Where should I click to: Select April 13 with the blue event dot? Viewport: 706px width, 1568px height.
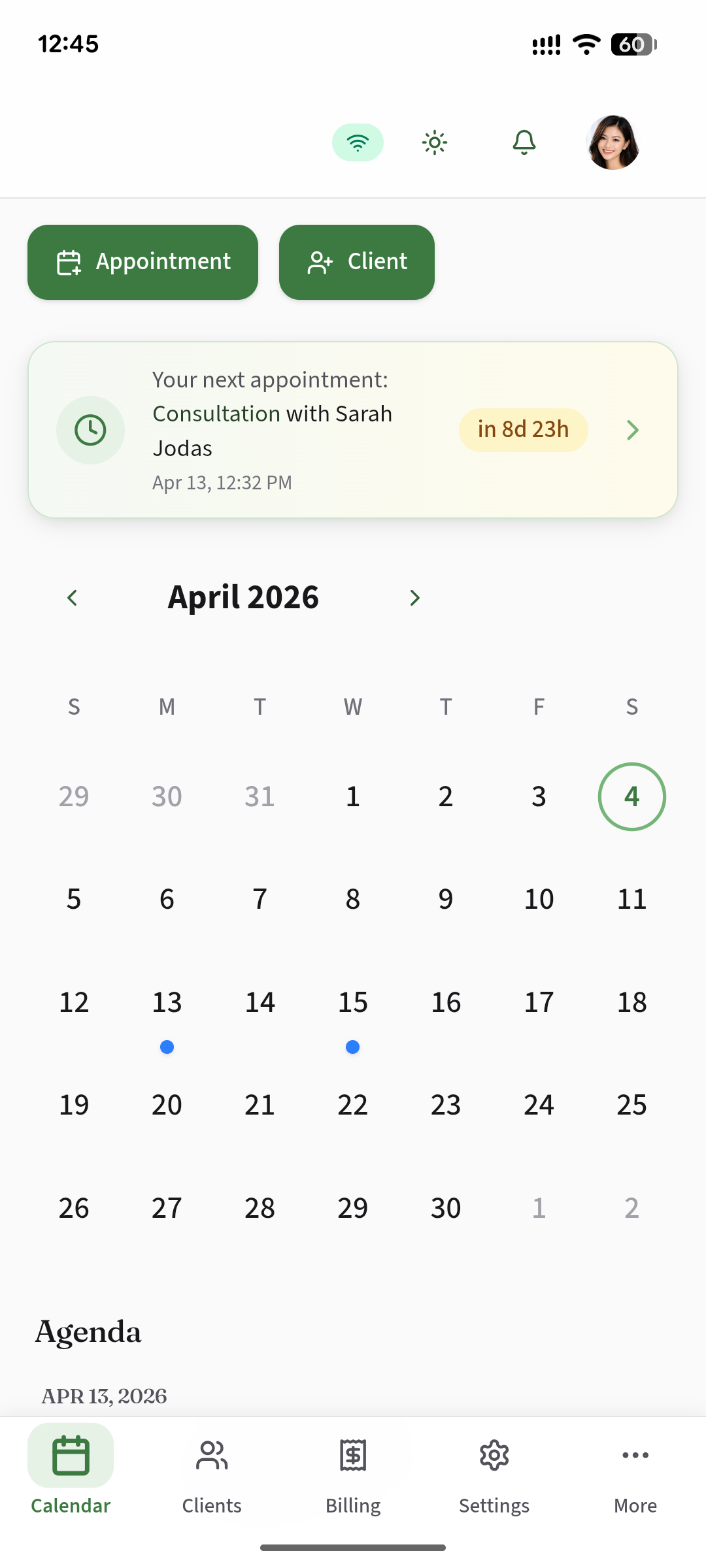click(x=167, y=1002)
